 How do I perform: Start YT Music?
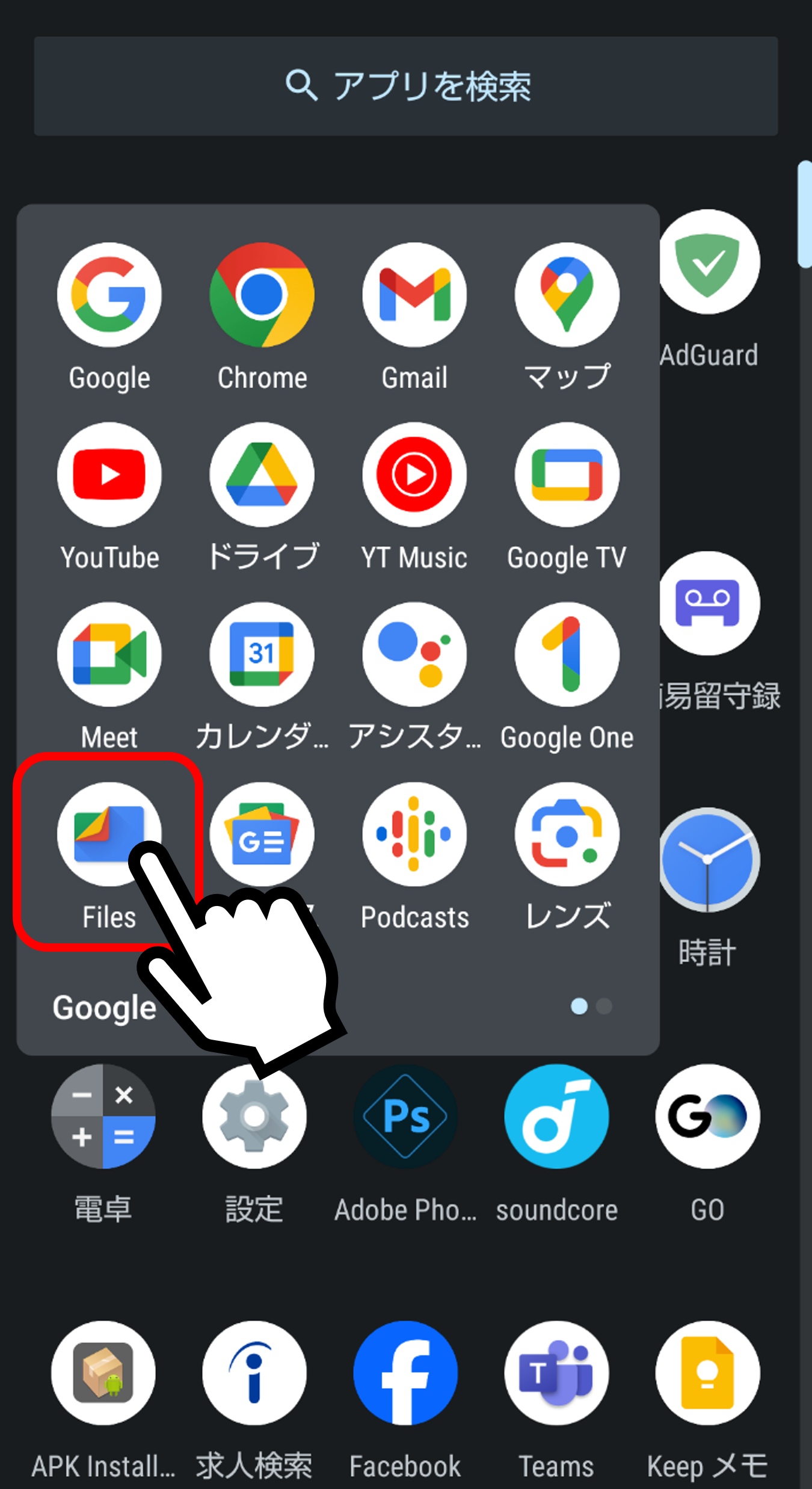414,474
